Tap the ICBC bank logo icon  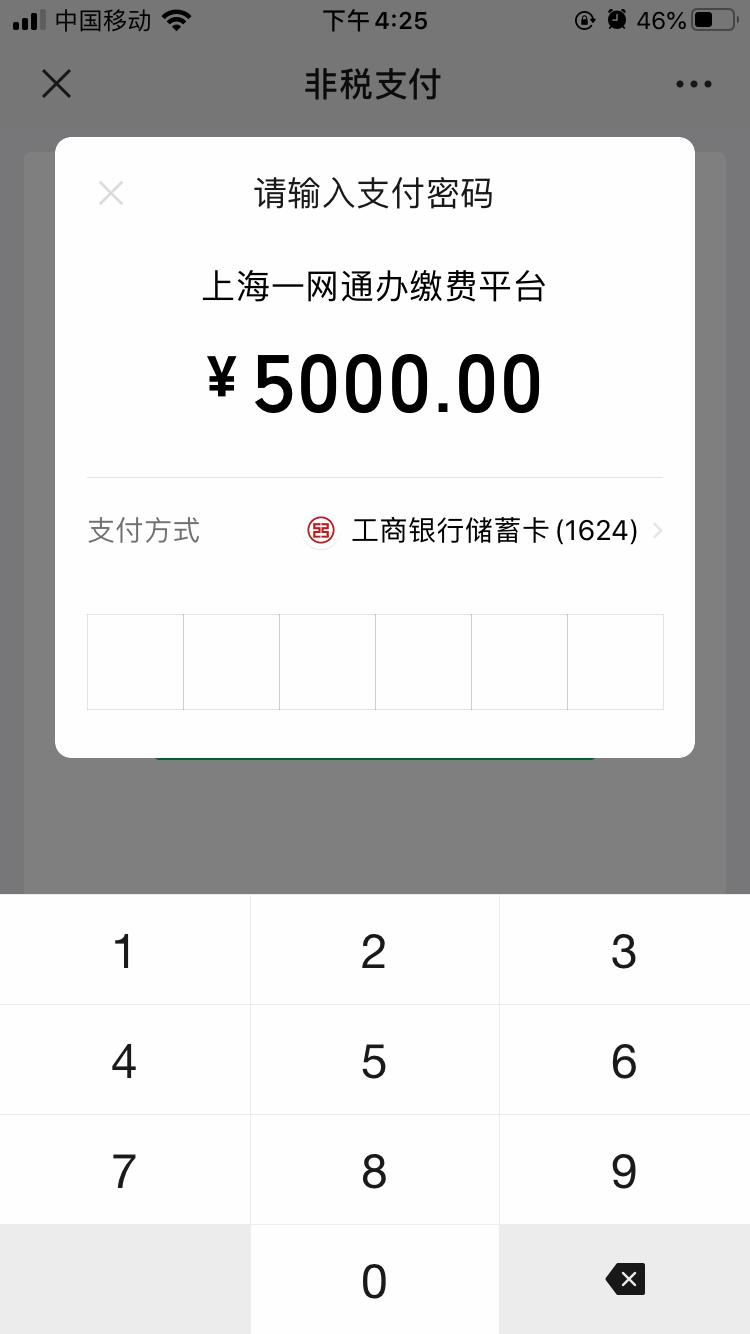320,530
